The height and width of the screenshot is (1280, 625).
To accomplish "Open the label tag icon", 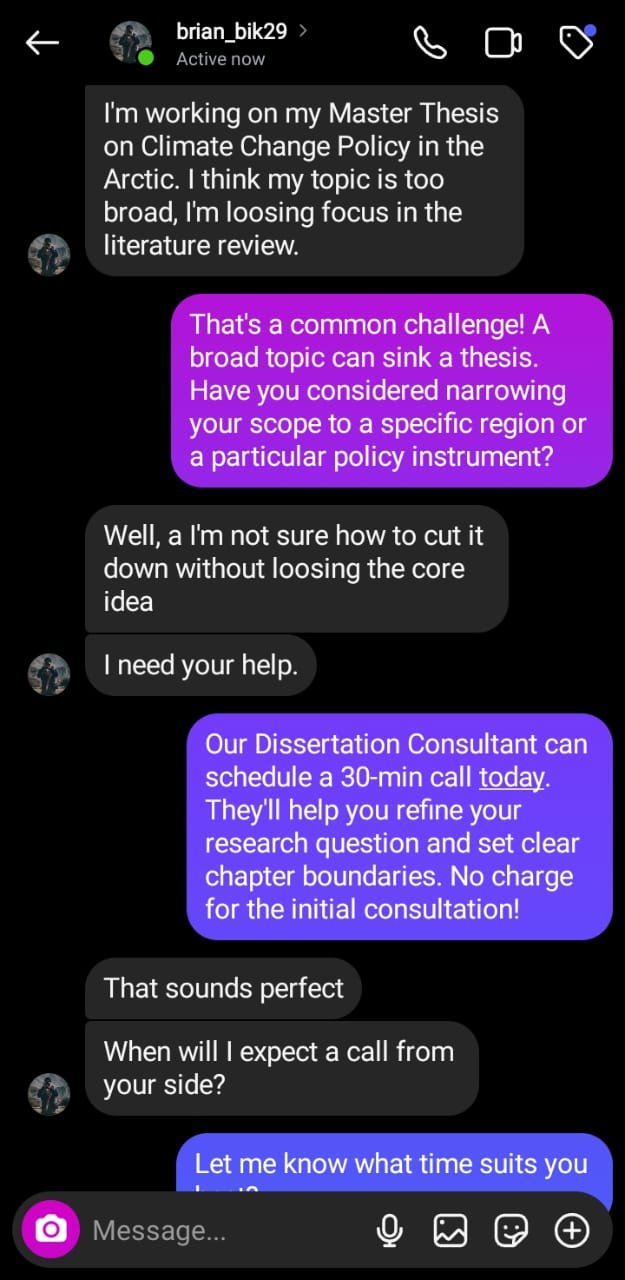I will [575, 43].
